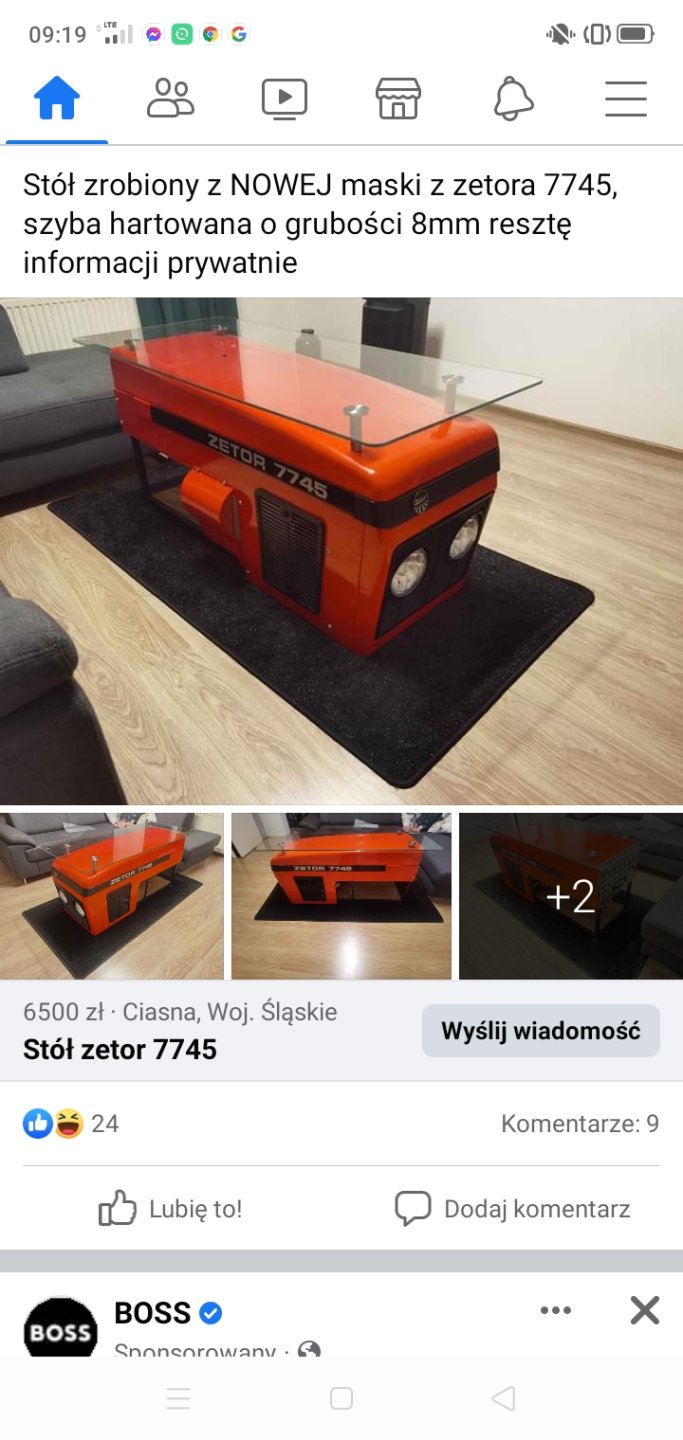Open the Friends tab
Image resolution: width=683 pixels, height=1440 pixels.
point(170,99)
